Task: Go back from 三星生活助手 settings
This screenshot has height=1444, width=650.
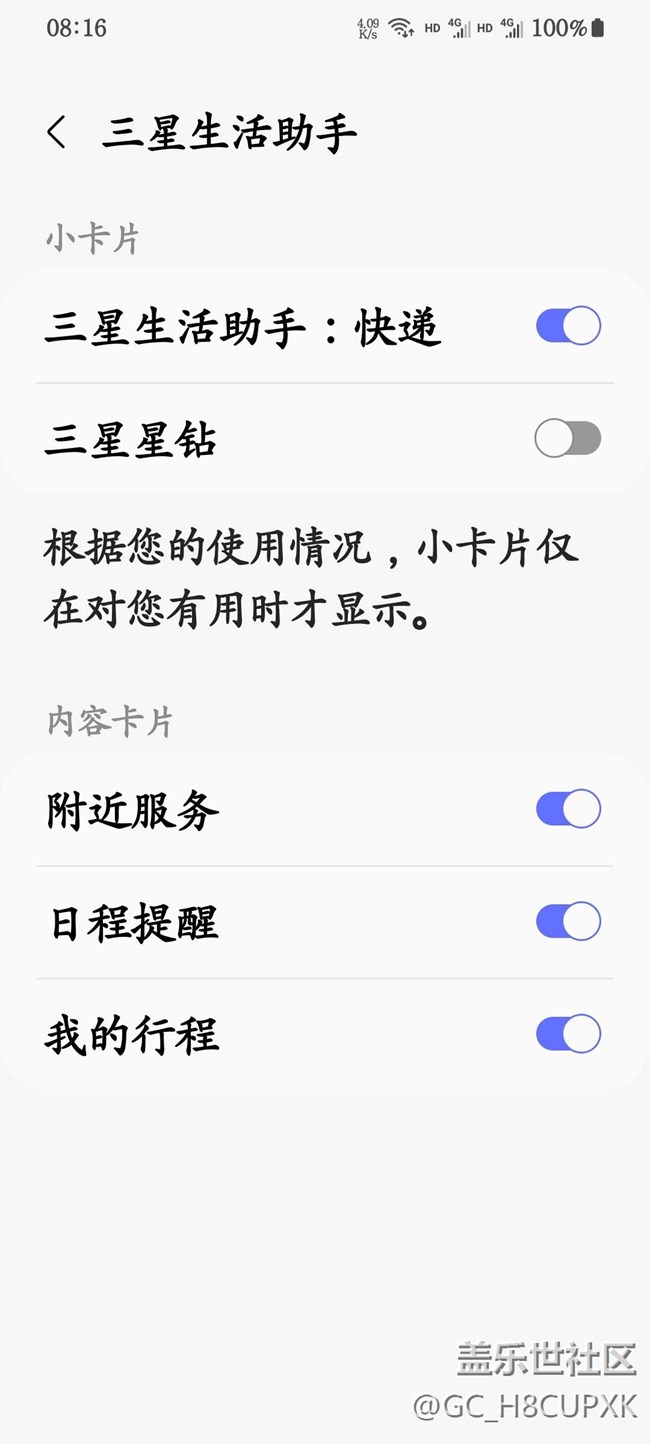Action: click(57, 133)
